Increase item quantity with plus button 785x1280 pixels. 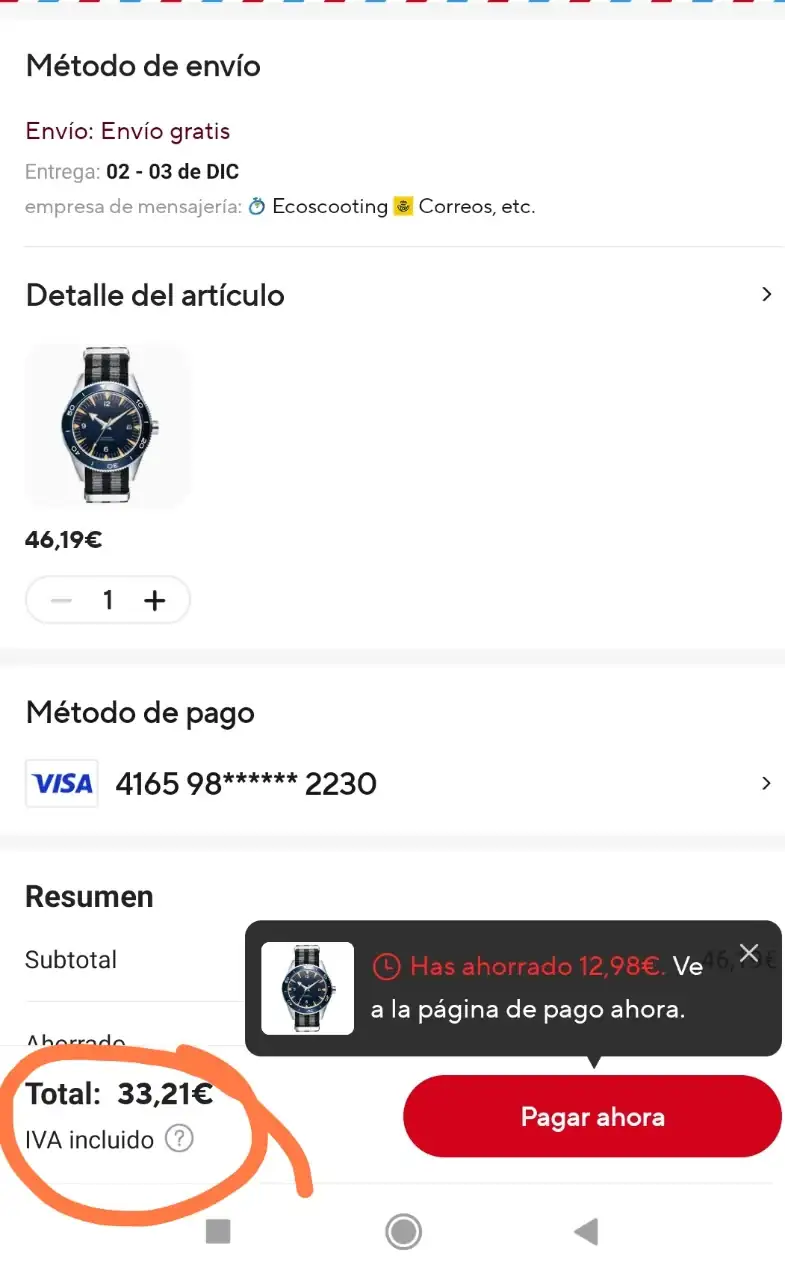click(x=154, y=600)
